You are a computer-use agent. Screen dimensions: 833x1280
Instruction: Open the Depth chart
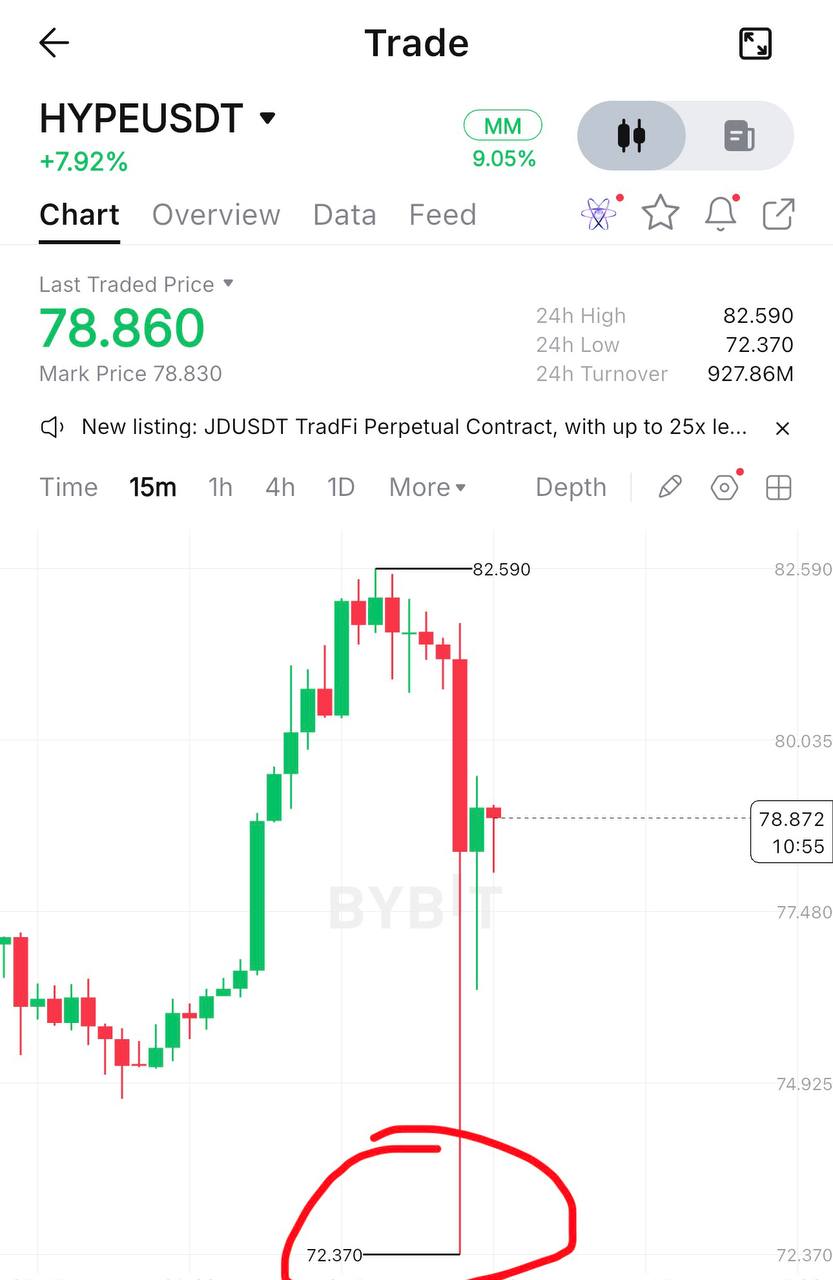(x=571, y=487)
